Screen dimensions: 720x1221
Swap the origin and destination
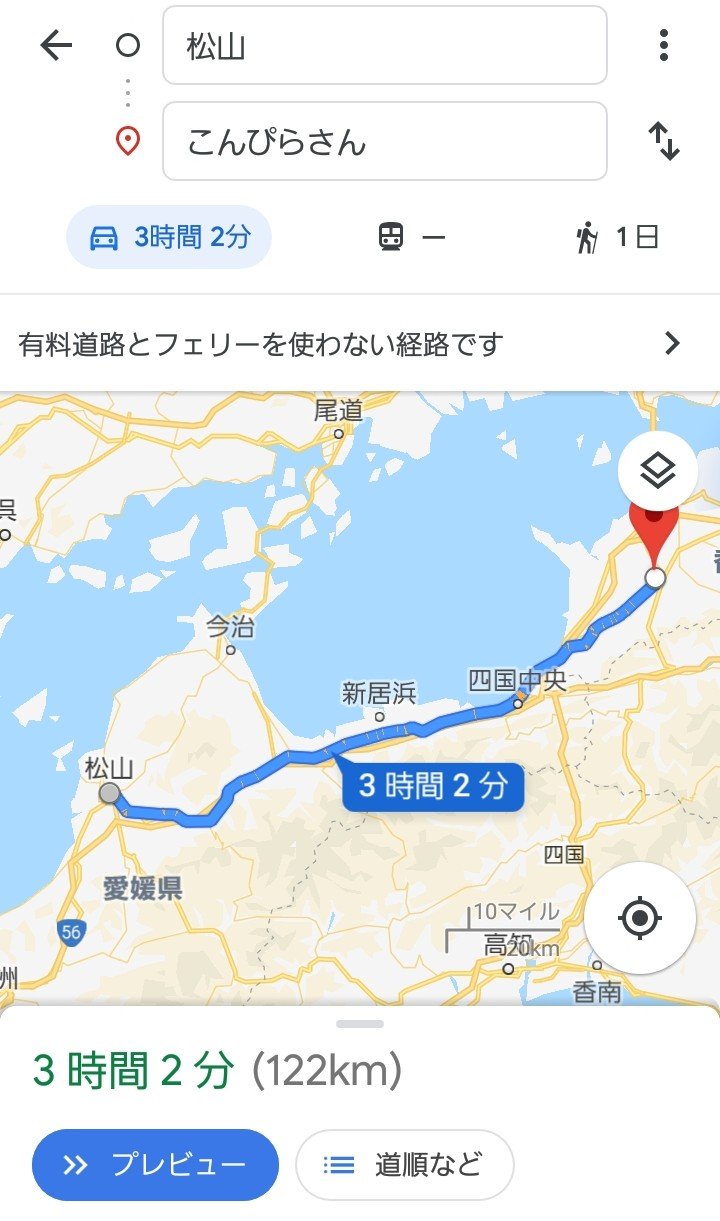pos(664,141)
